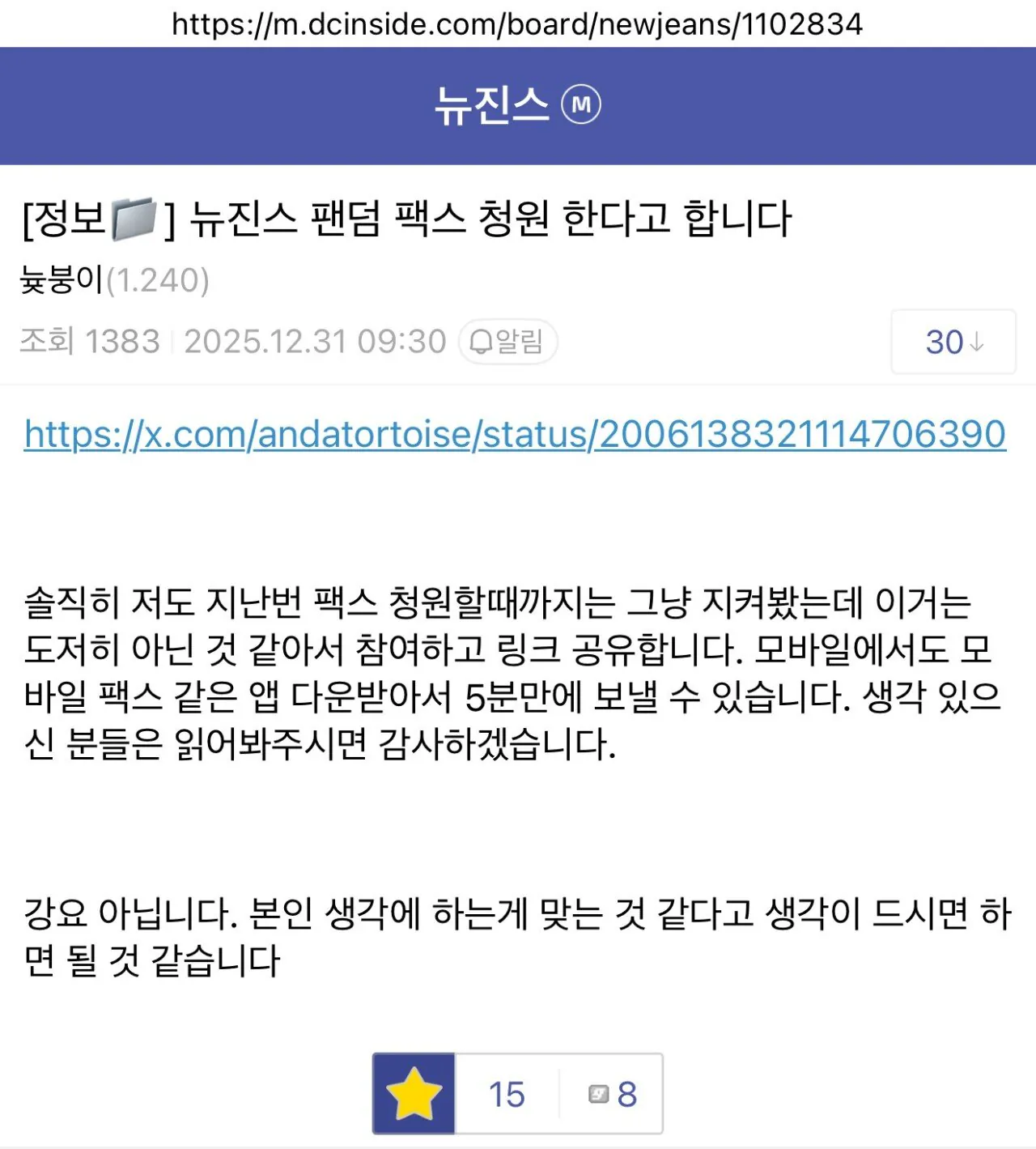Jump to the 30 comments
The width and height of the screenshot is (1036, 1149).
[x=953, y=342]
